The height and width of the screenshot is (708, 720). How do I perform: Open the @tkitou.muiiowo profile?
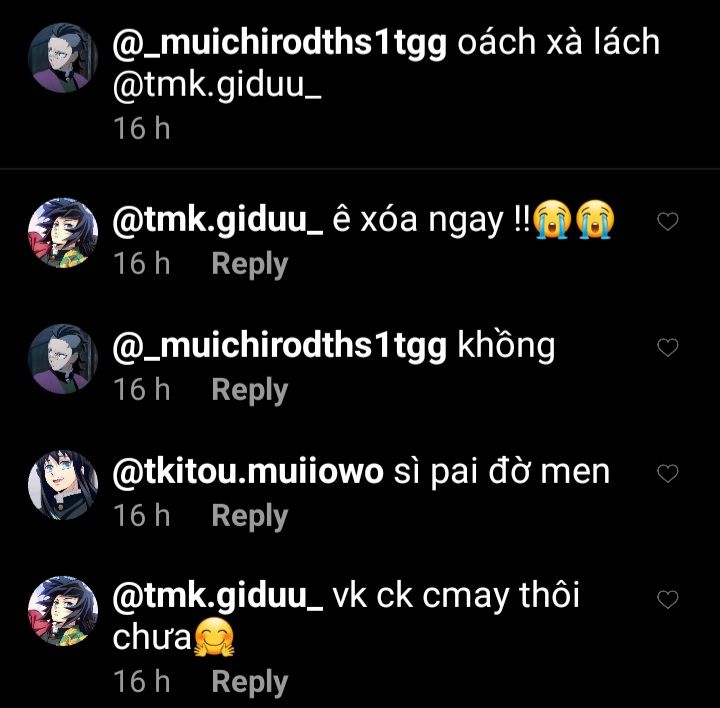pos(248,472)
